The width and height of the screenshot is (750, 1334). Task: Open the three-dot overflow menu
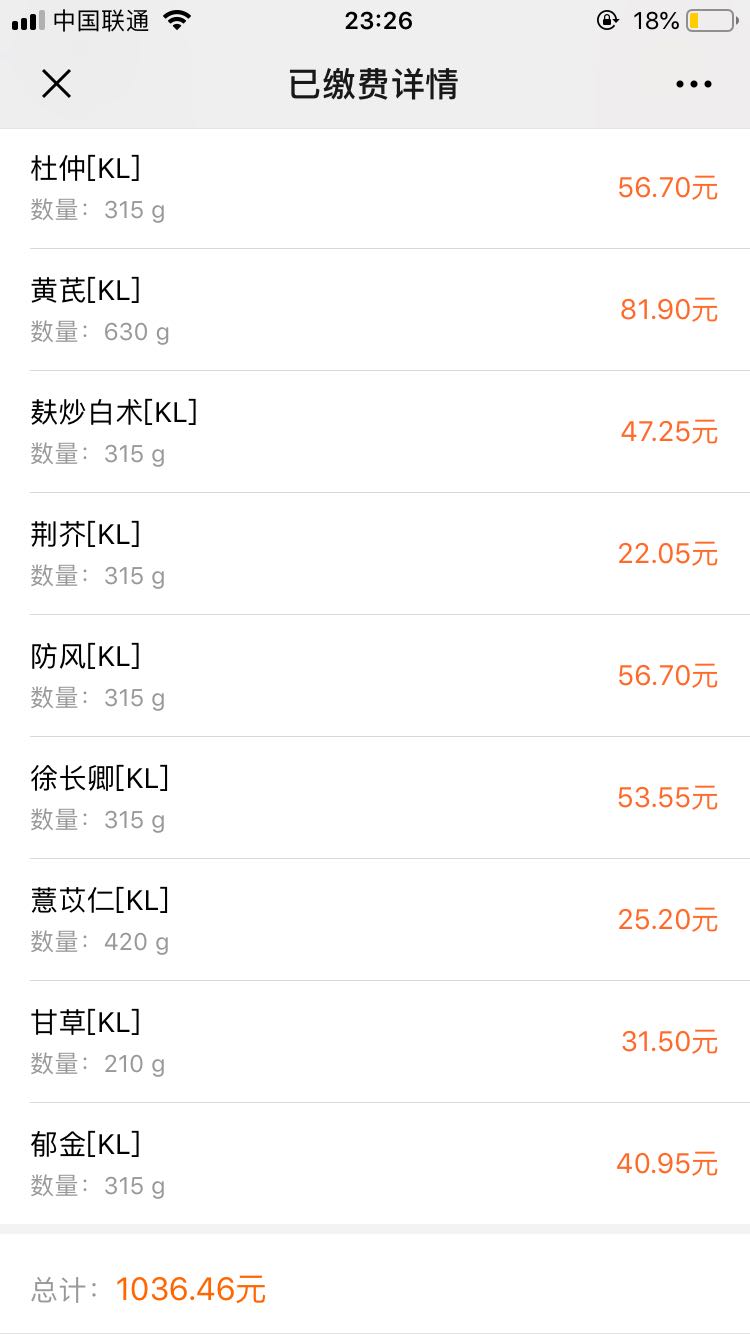click(693, 84)
